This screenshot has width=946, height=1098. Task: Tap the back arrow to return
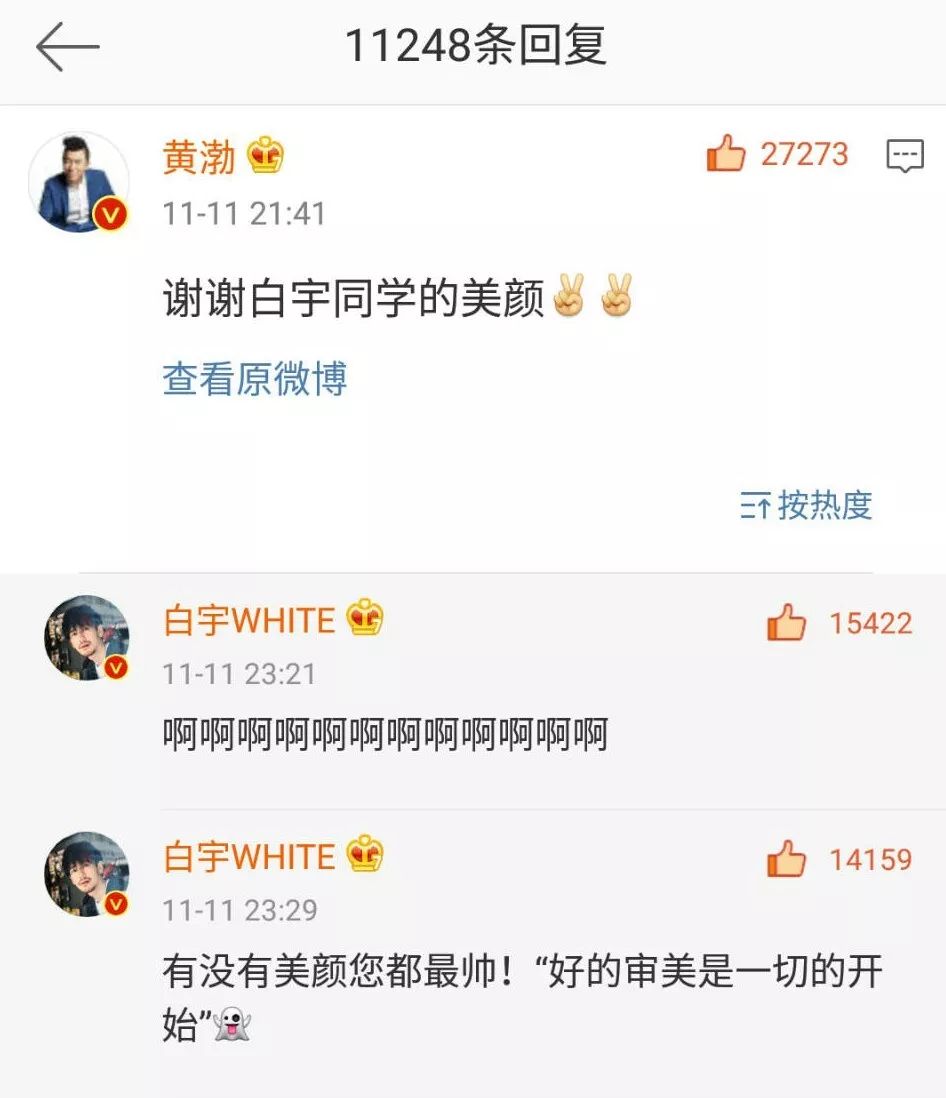(x=68, y=46)
